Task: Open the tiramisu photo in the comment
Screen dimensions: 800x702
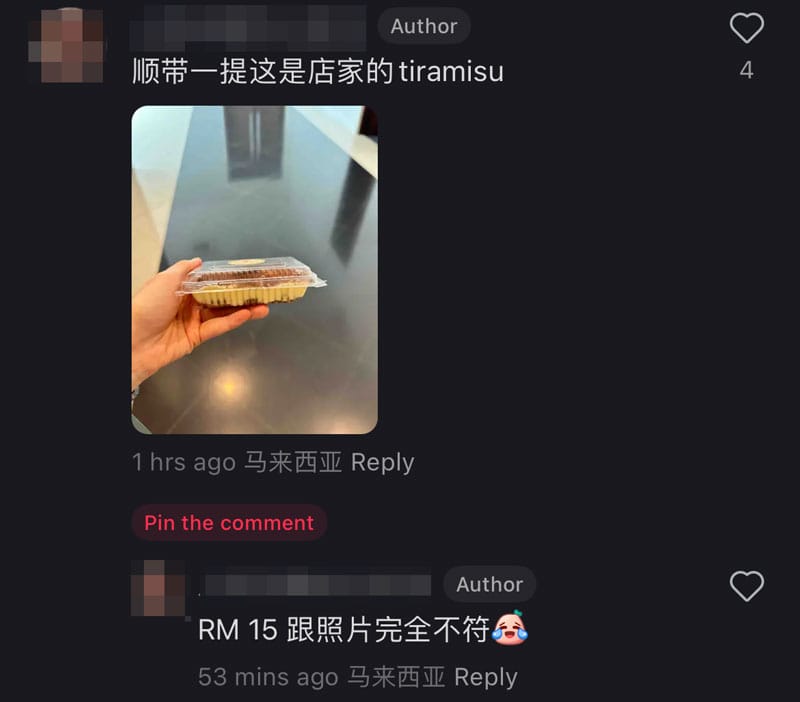Action: [254, 270]
